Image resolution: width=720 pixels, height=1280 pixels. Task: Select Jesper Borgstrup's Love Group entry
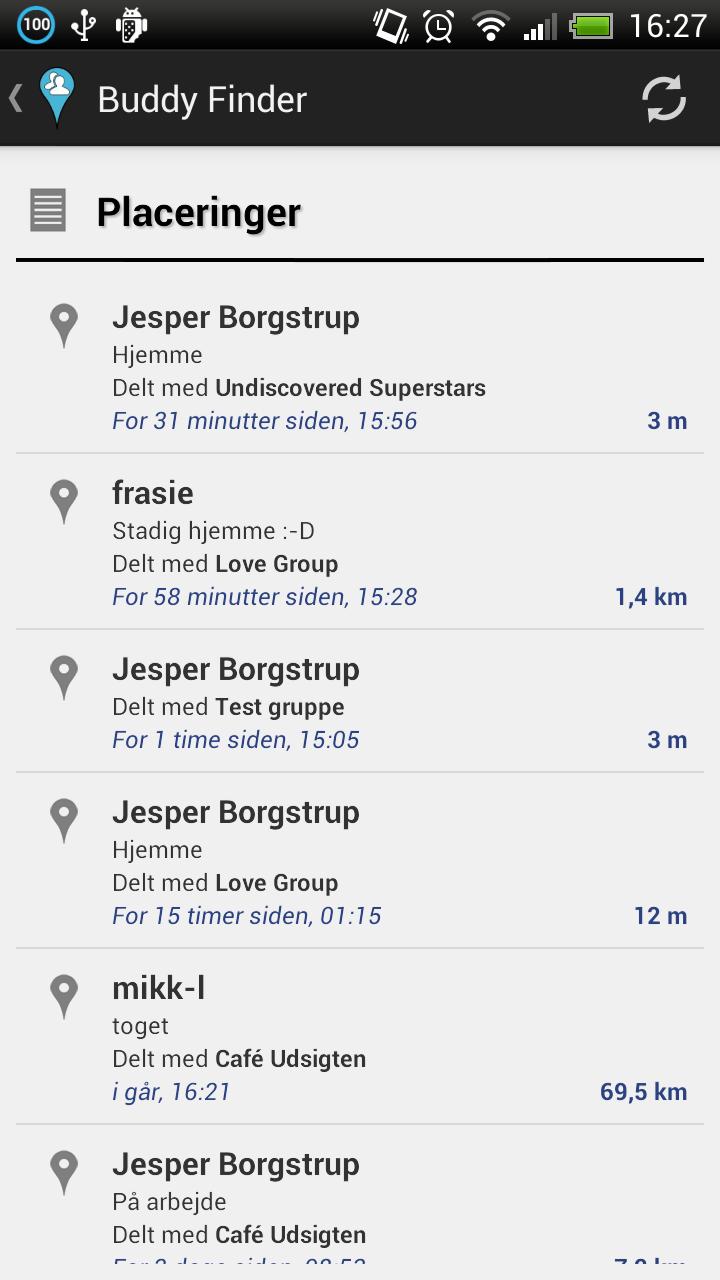pyautogui.click(x=300, y=860)
